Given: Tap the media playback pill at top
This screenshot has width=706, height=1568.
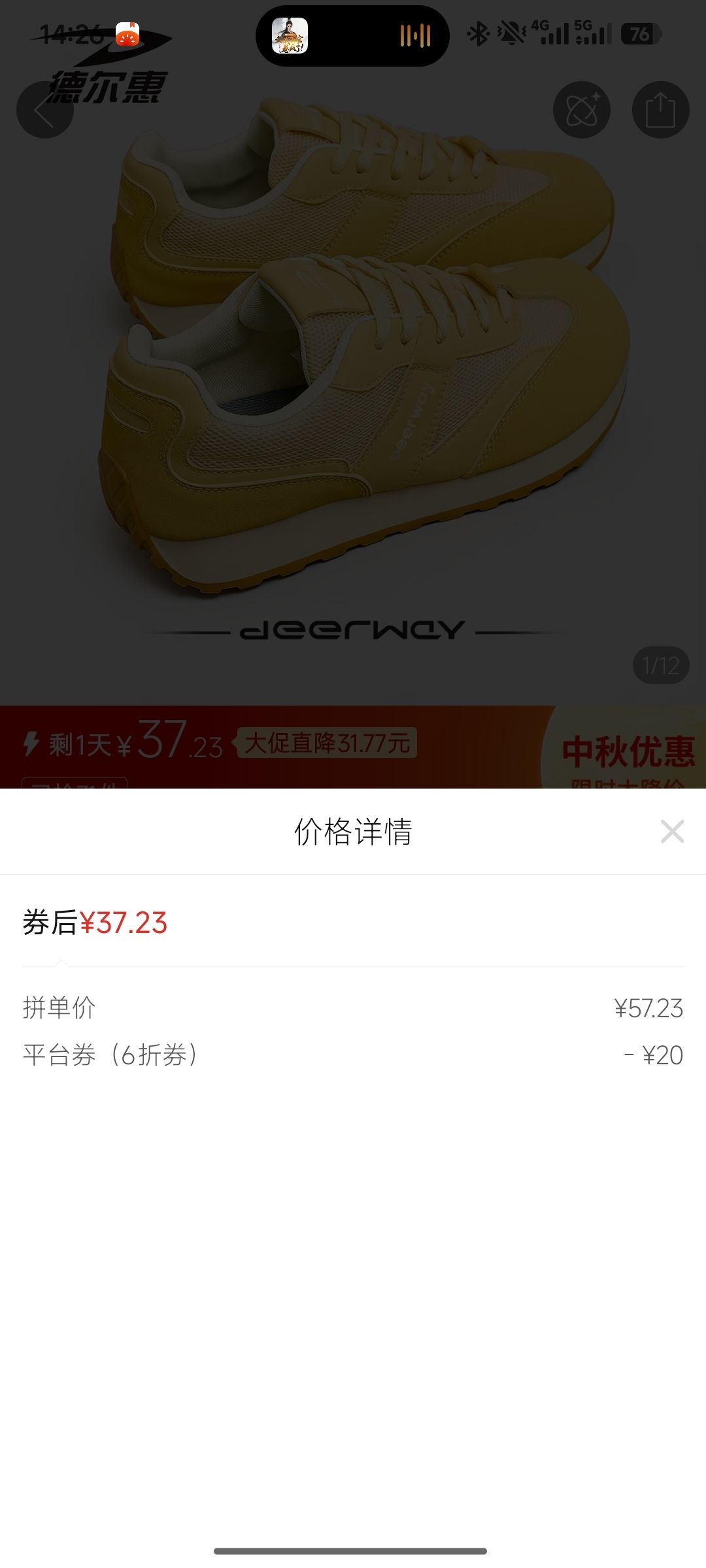Looking at the screenshot, I should tap(352, 36).
